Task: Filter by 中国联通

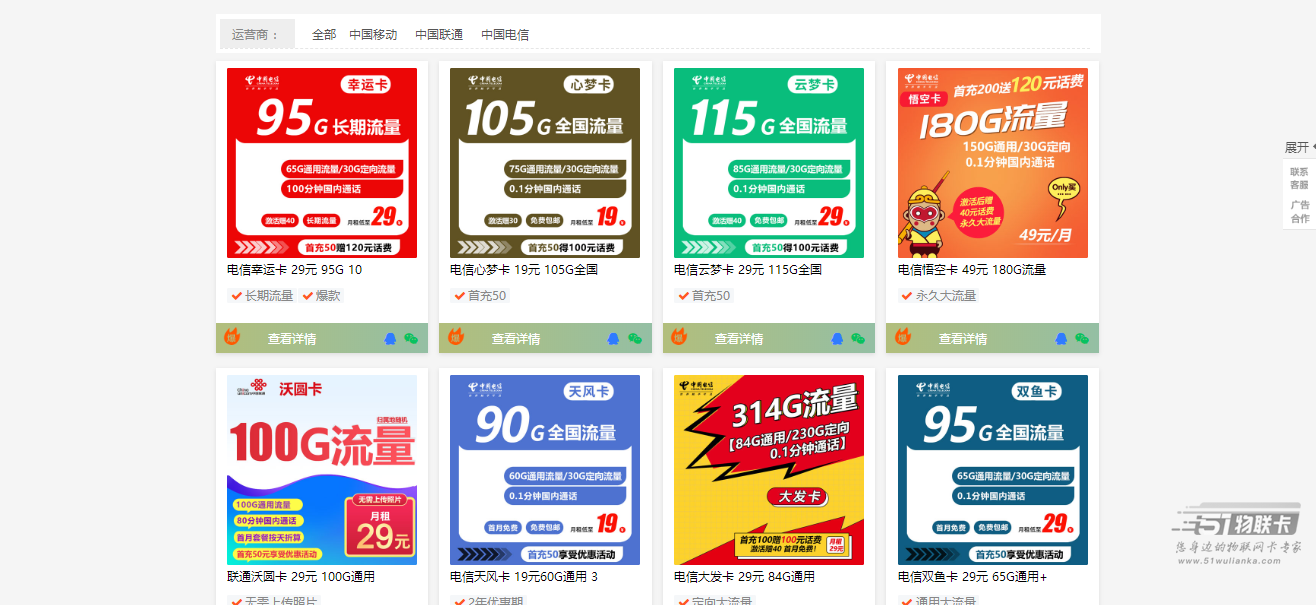Action: [439, 34]
